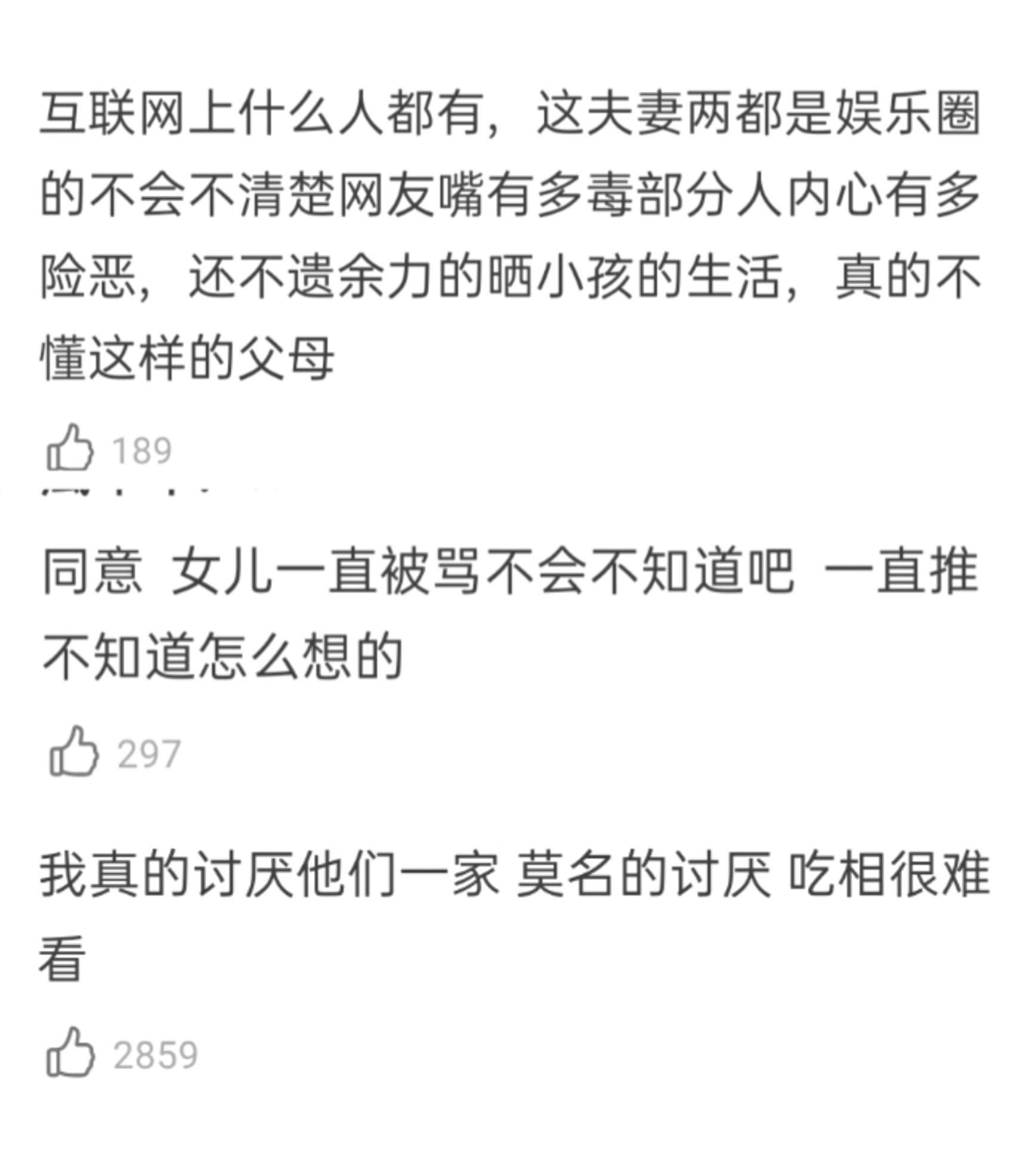Tap the like count 297 label

pos(149,753)
